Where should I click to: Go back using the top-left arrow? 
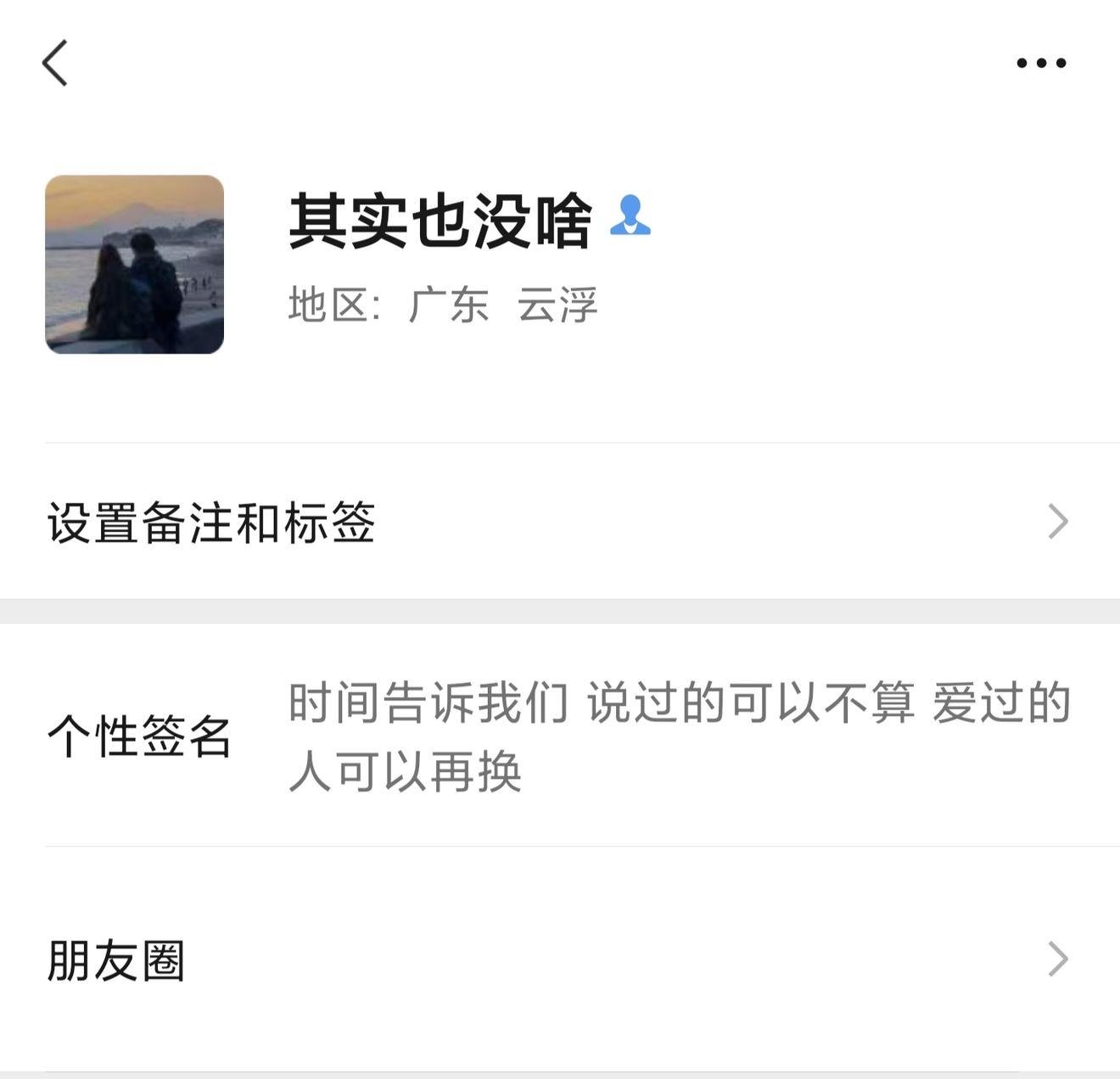(x=55, y=64)
